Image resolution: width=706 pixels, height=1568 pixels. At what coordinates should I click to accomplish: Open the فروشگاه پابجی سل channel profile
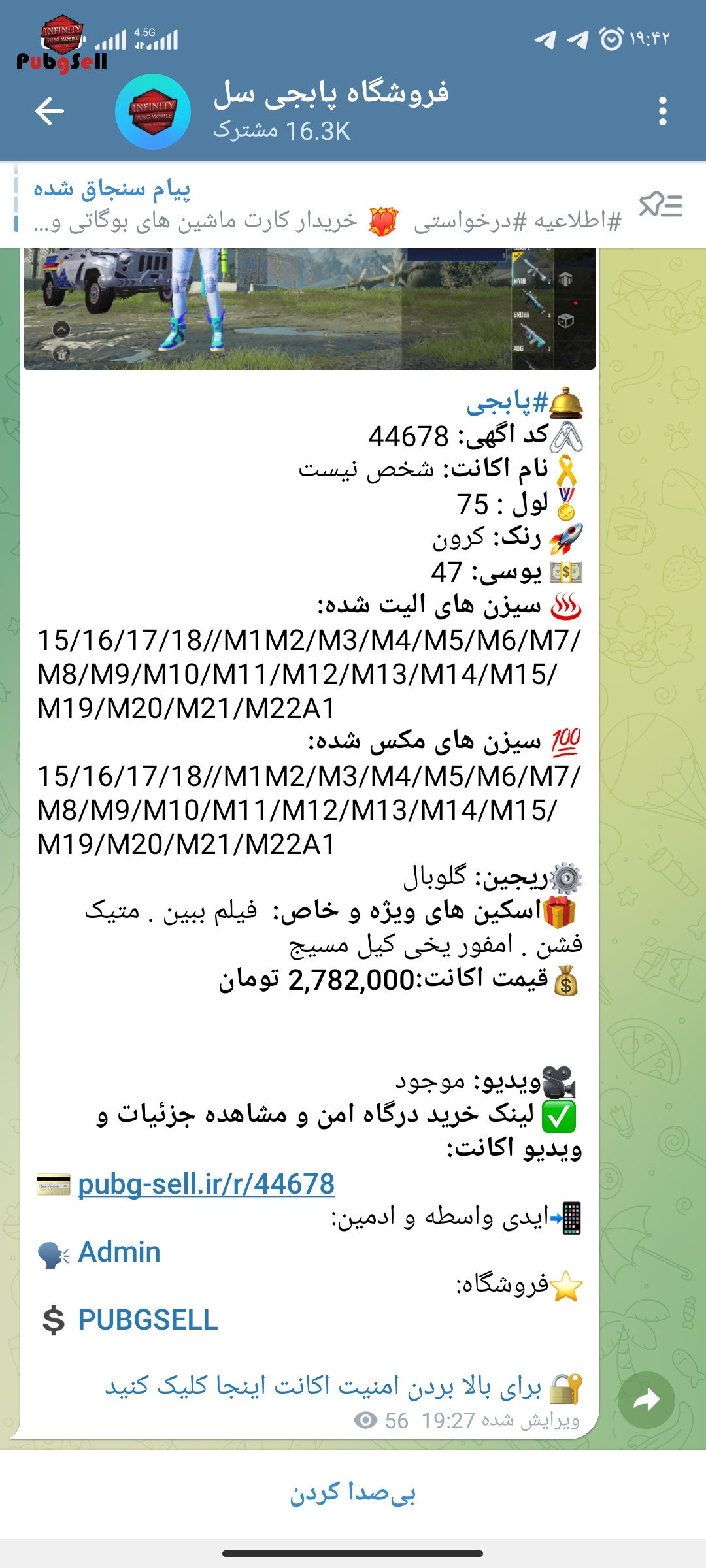coord(331,111)
